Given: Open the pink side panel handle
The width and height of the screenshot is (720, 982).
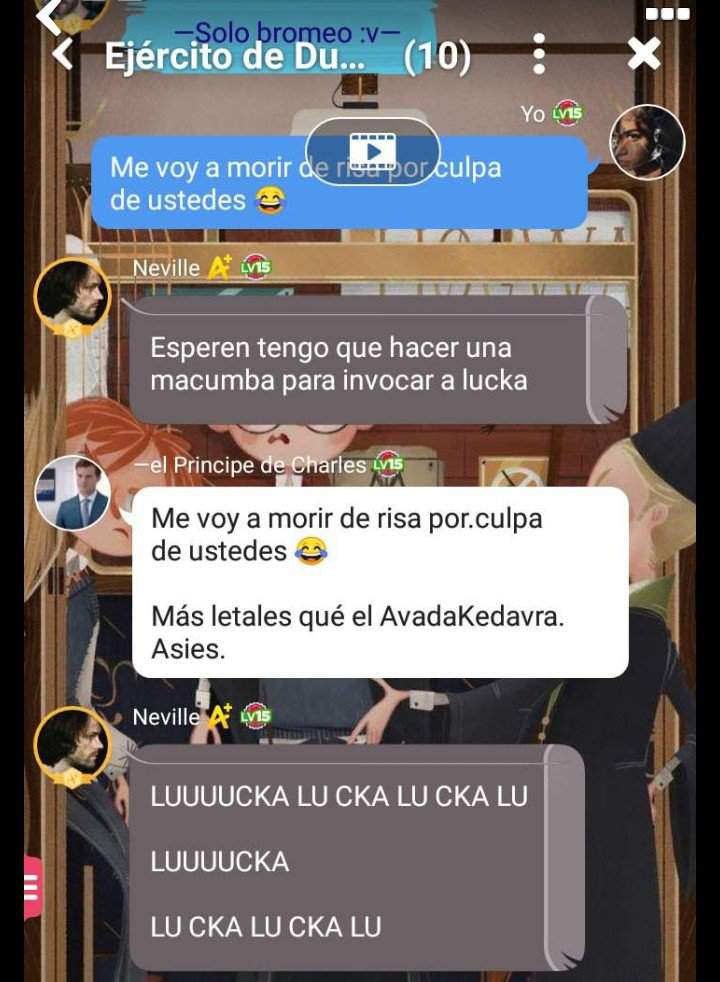Looking at the screenshot, I should [x=32, y=887].
